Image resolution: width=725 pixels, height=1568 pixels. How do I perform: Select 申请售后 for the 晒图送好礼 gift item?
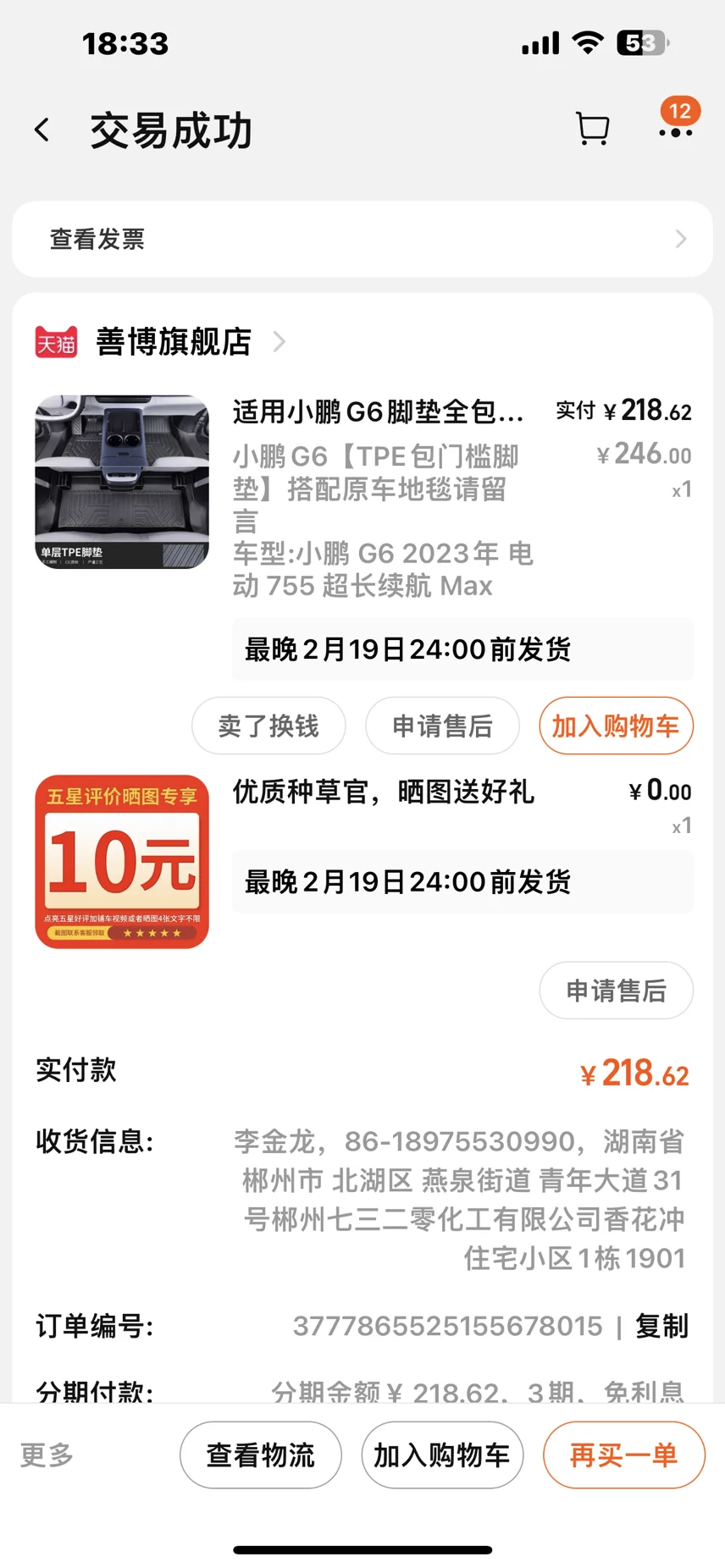tap(616, 990)
